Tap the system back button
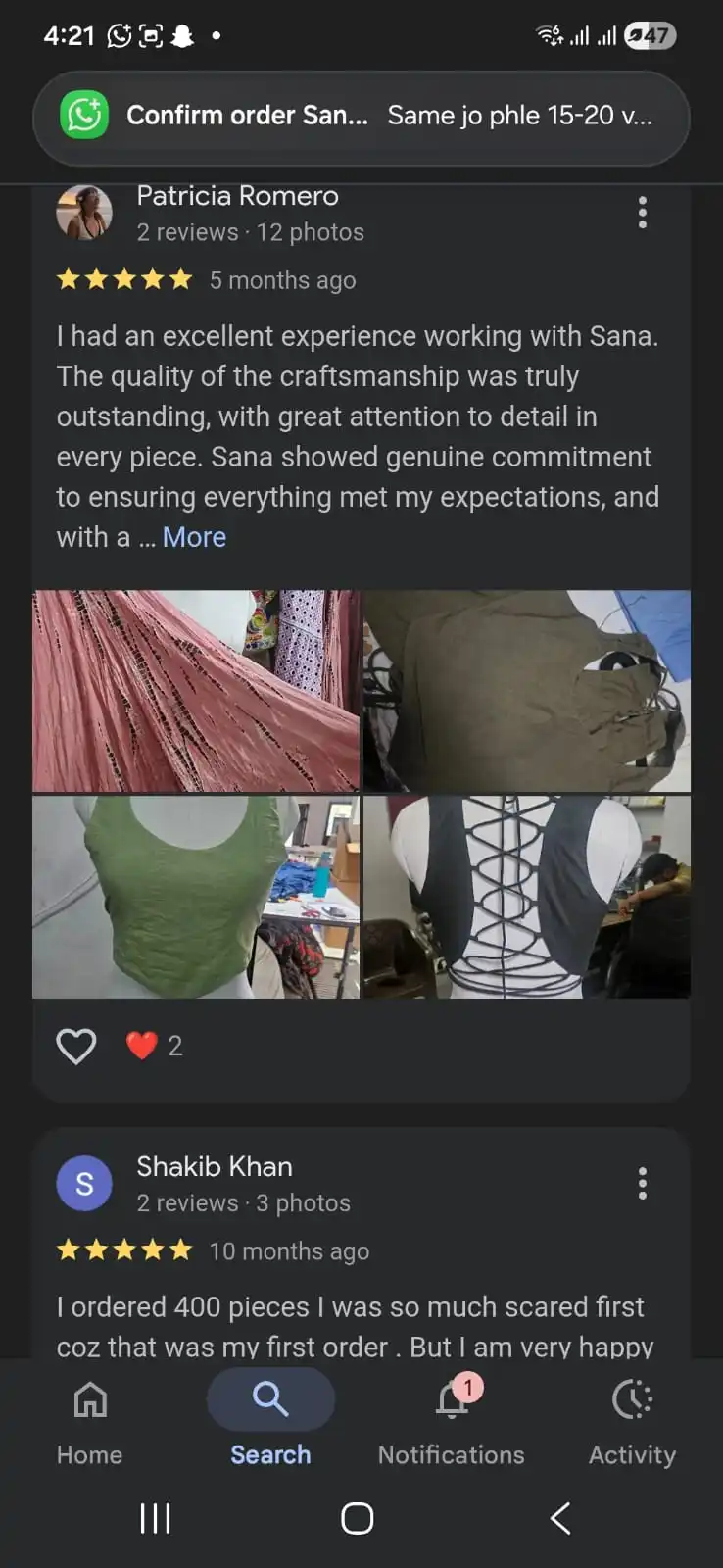This screenshot has width=723, height=1568. pyautogui.click(x=560, y=1518)
